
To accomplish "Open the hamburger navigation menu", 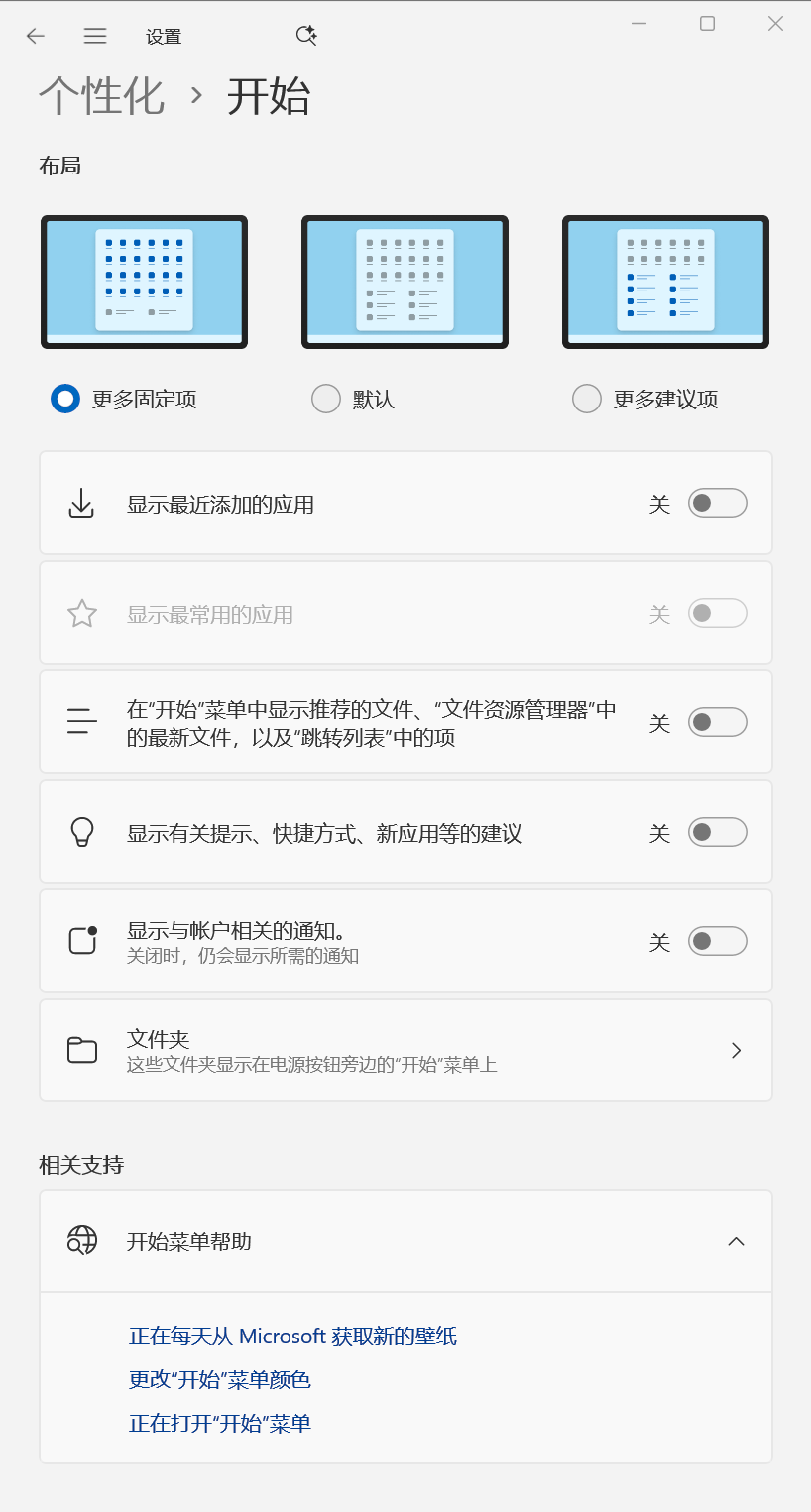I will coord(95,36).
